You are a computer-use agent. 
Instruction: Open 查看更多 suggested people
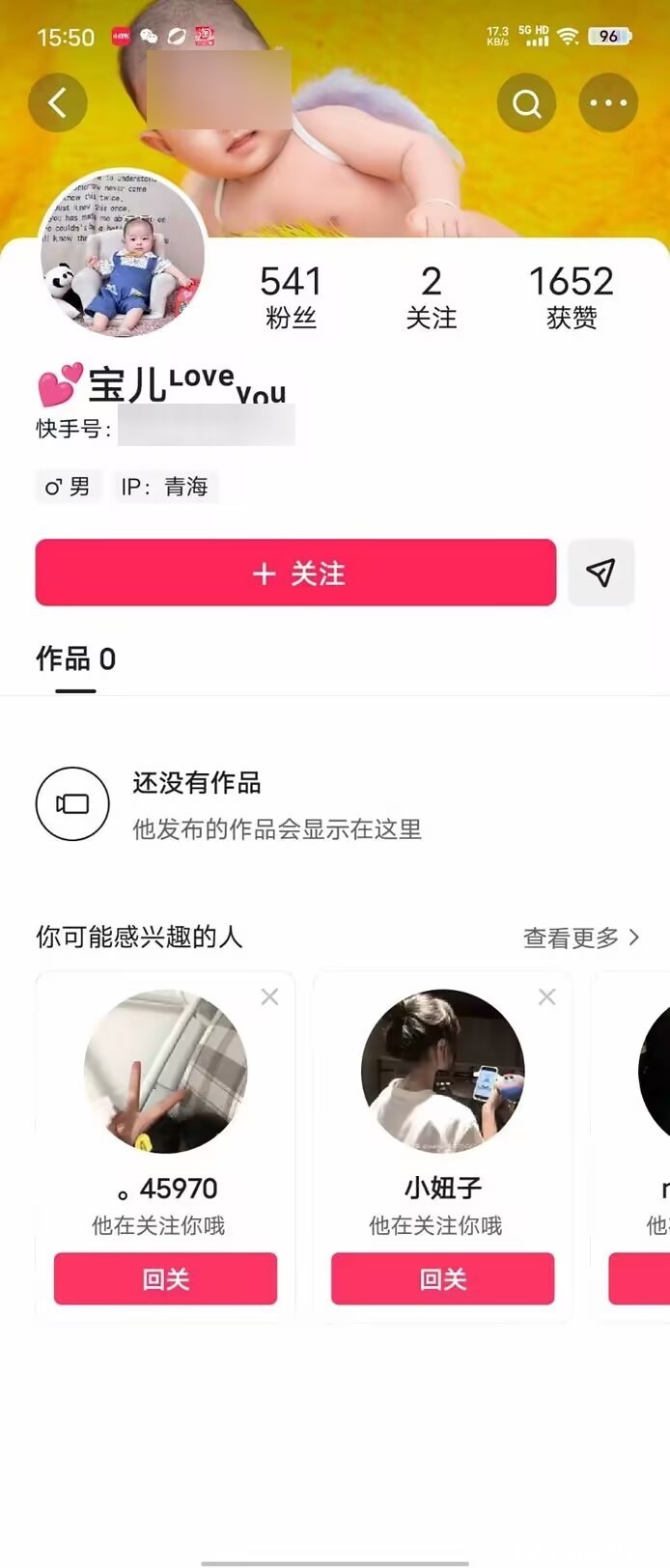[580, 938]
